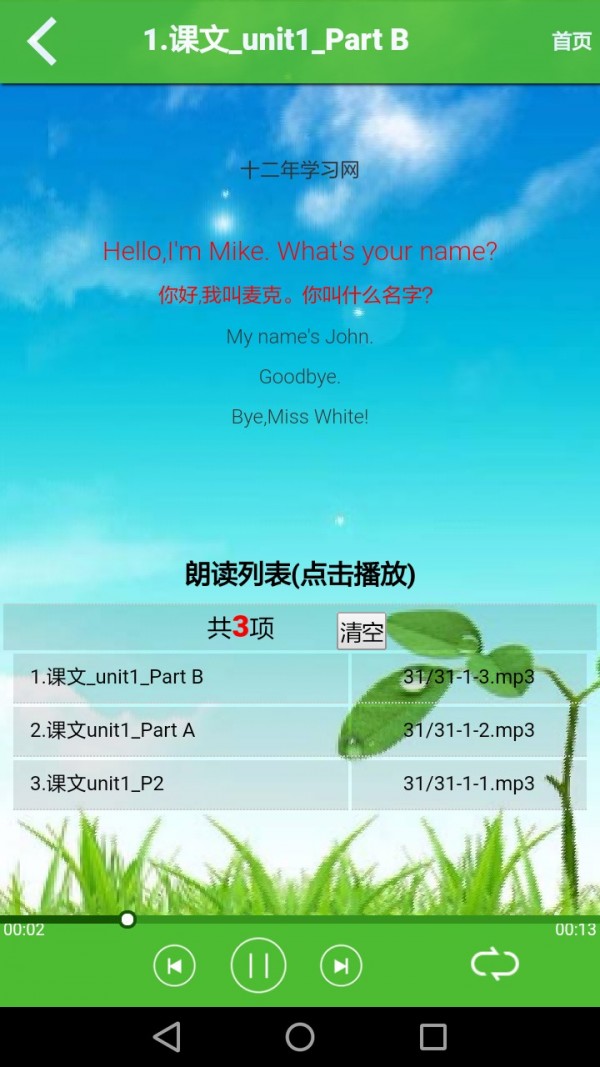The image size is (600, 1067).
Task: Play 1.课文_unit1_Part B from the list
Action: 181,677
